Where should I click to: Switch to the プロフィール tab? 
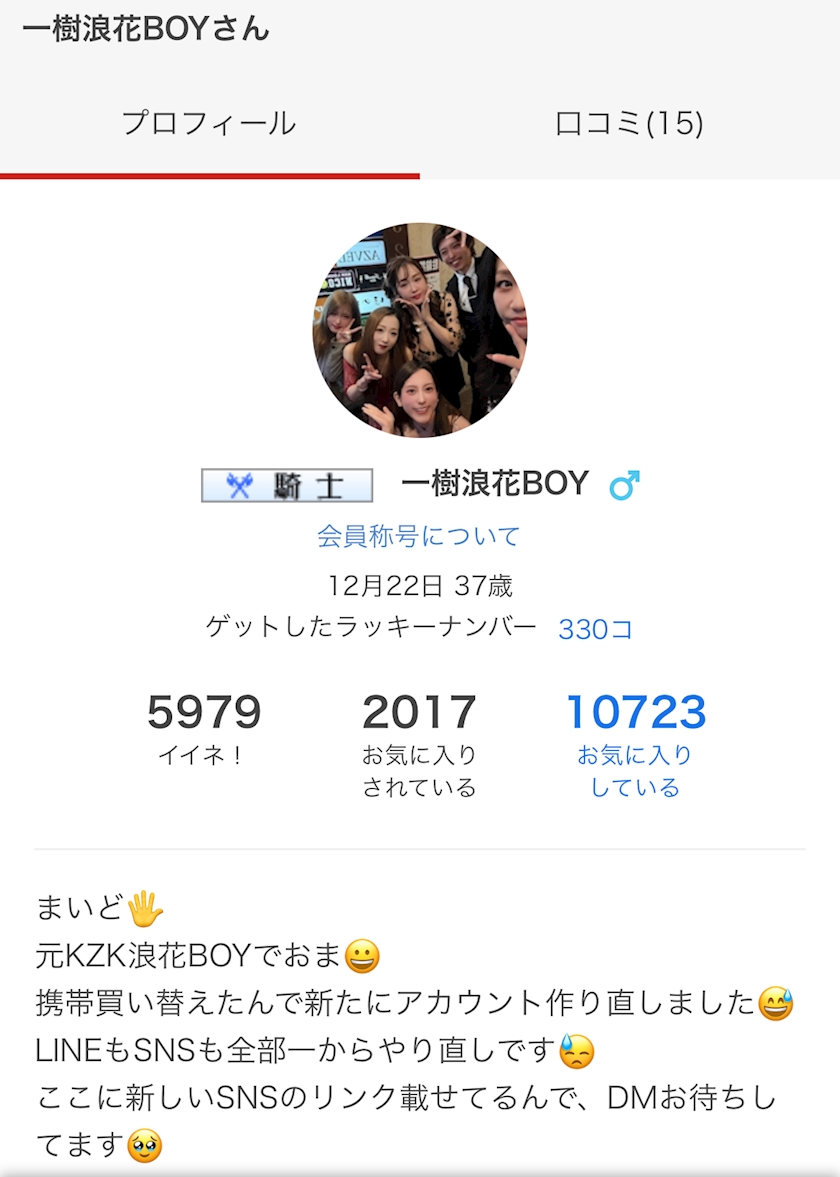point(209,124)
